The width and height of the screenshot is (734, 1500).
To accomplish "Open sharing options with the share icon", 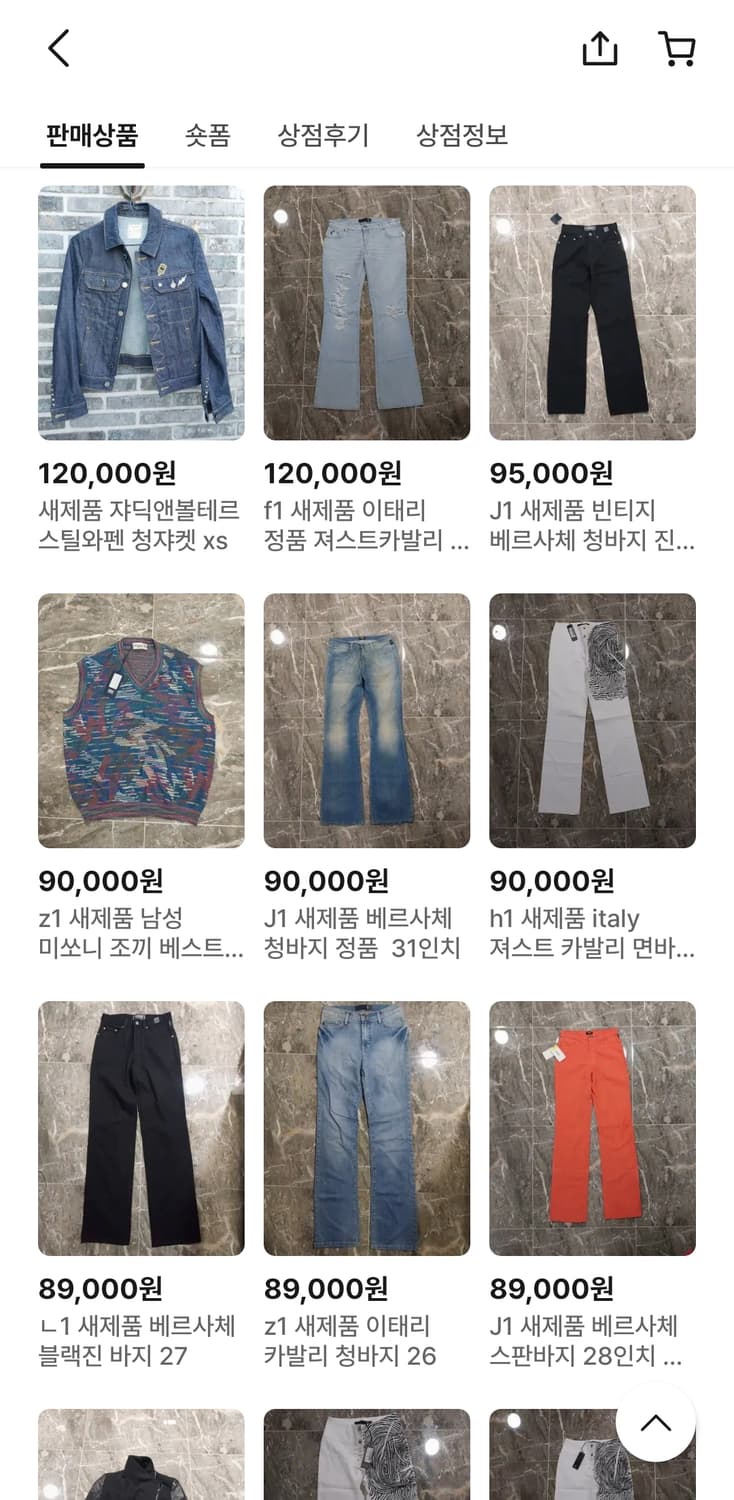I will [x=600, y=45].
